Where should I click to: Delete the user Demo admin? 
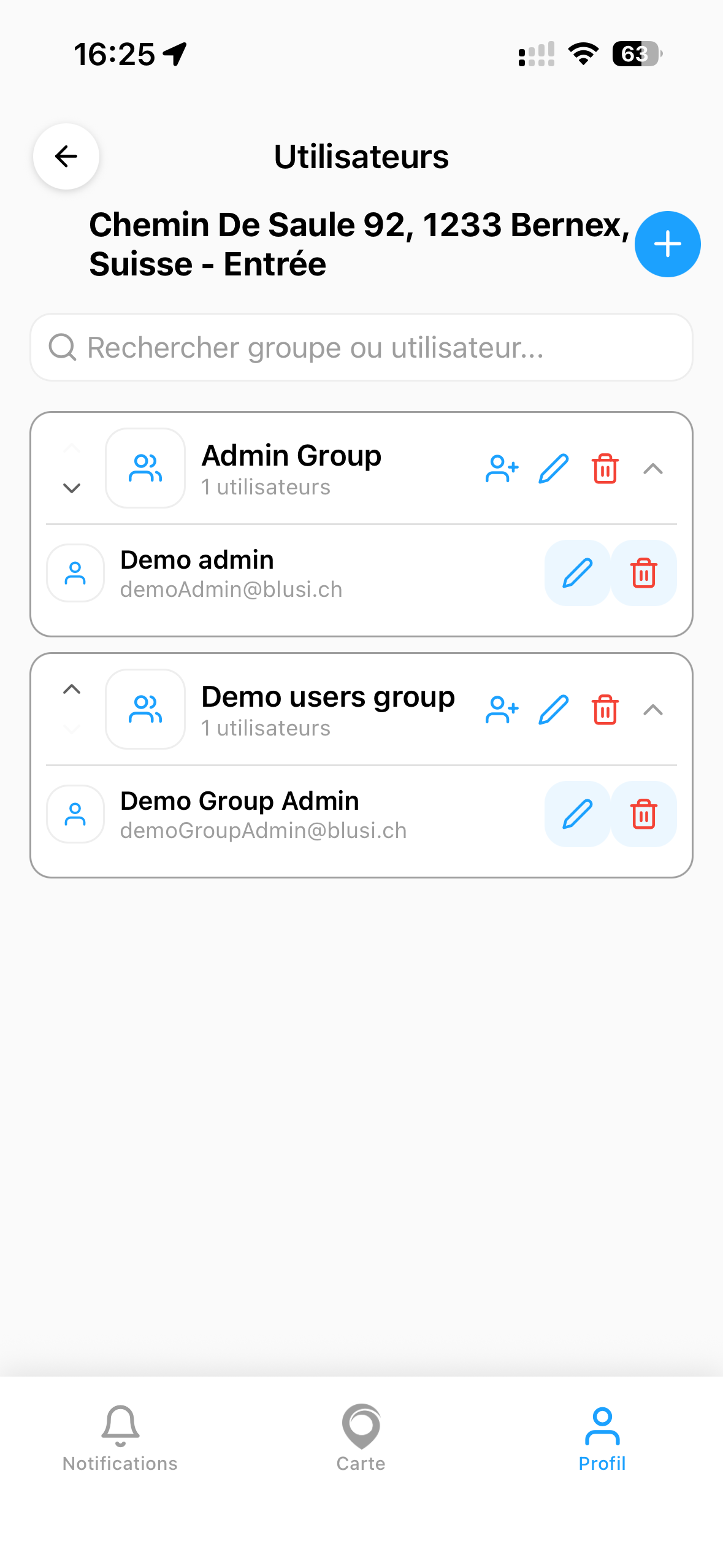click(x=643, y=573)
